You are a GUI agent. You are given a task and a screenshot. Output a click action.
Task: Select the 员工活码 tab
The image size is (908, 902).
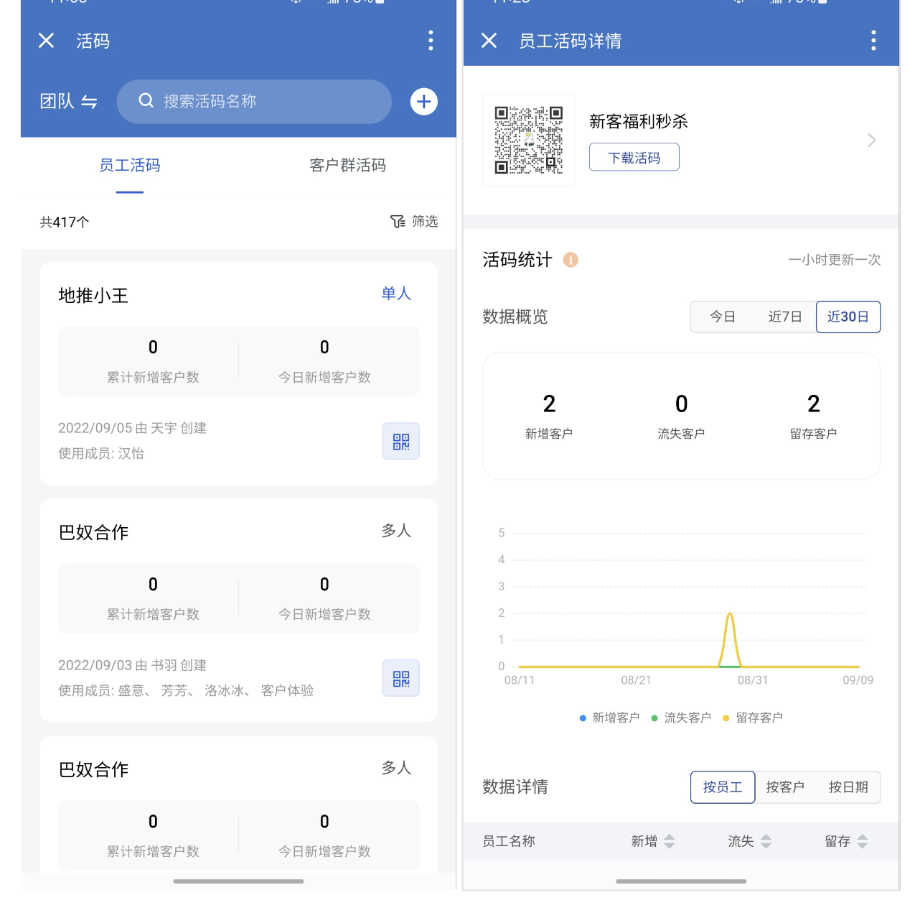tap(130, 165)
